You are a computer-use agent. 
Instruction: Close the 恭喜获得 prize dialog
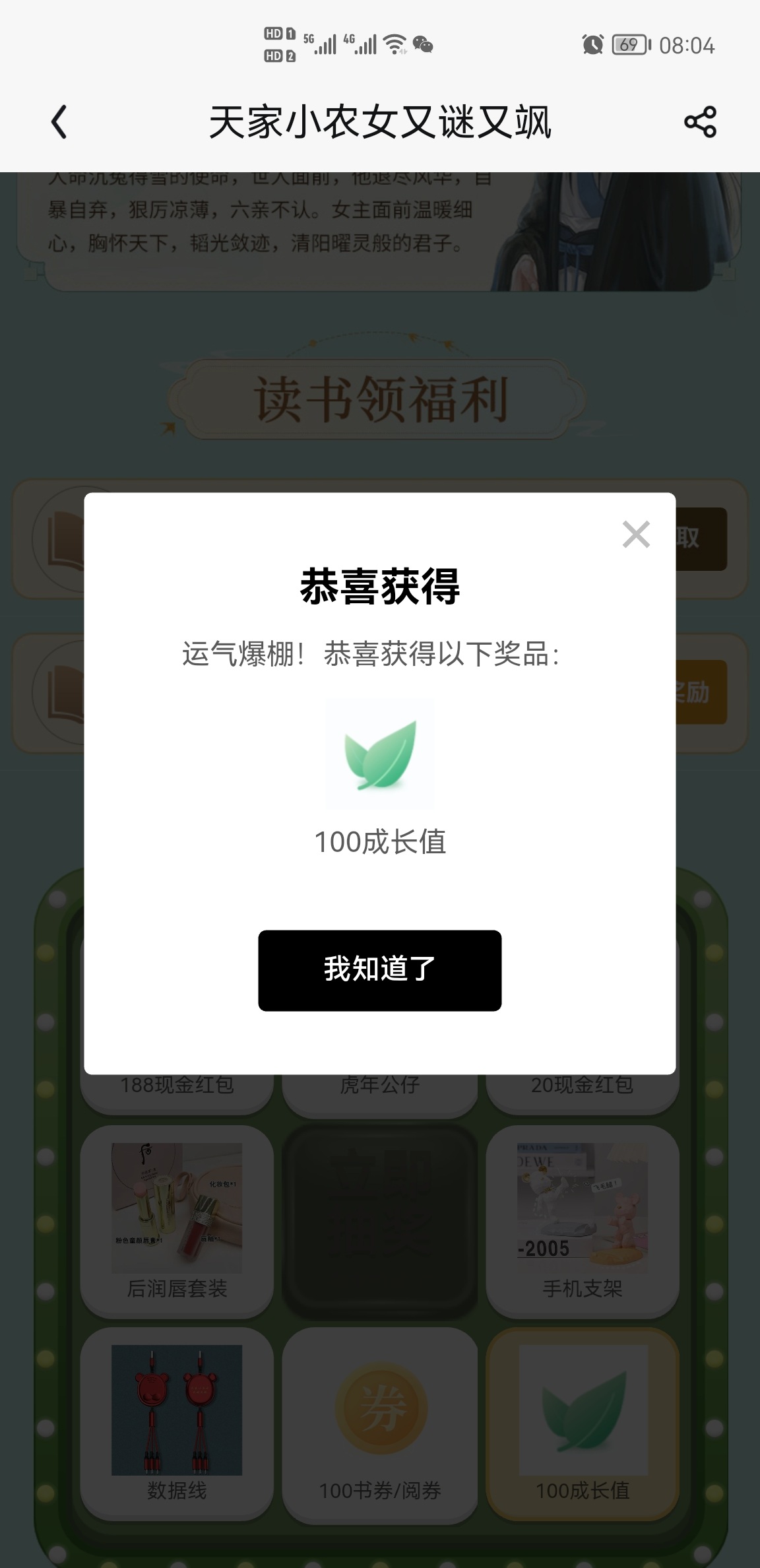[x=636, y=535]
